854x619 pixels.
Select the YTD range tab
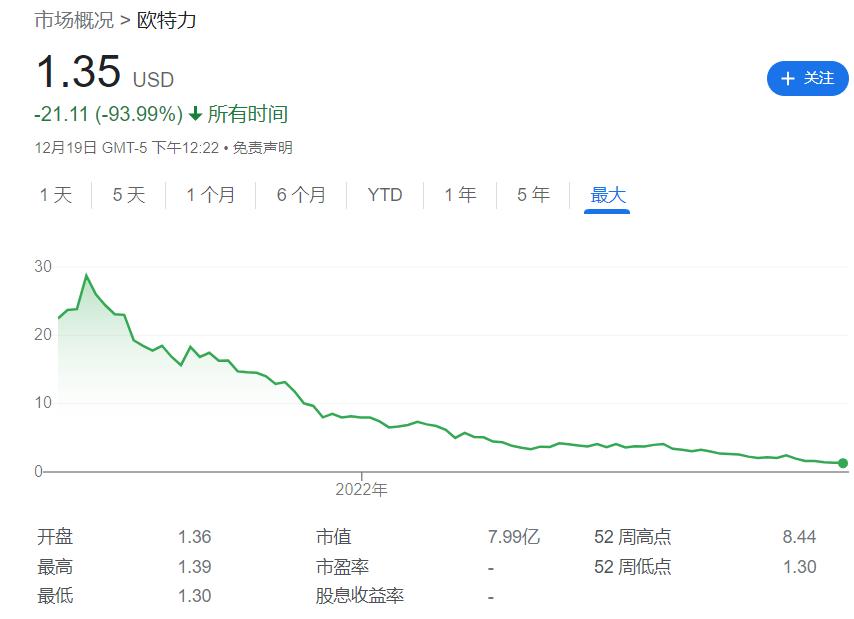[385, 194]
